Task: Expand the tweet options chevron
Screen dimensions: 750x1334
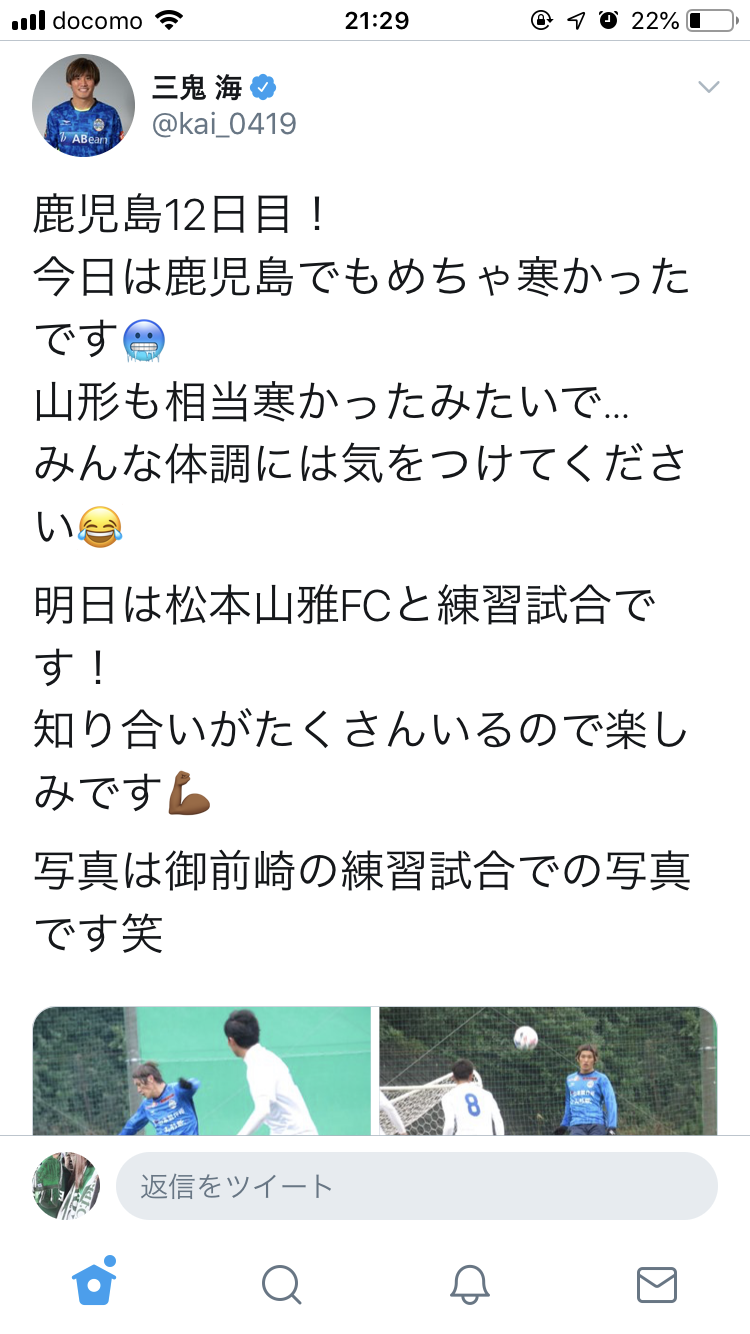Action: pos(708,88)
